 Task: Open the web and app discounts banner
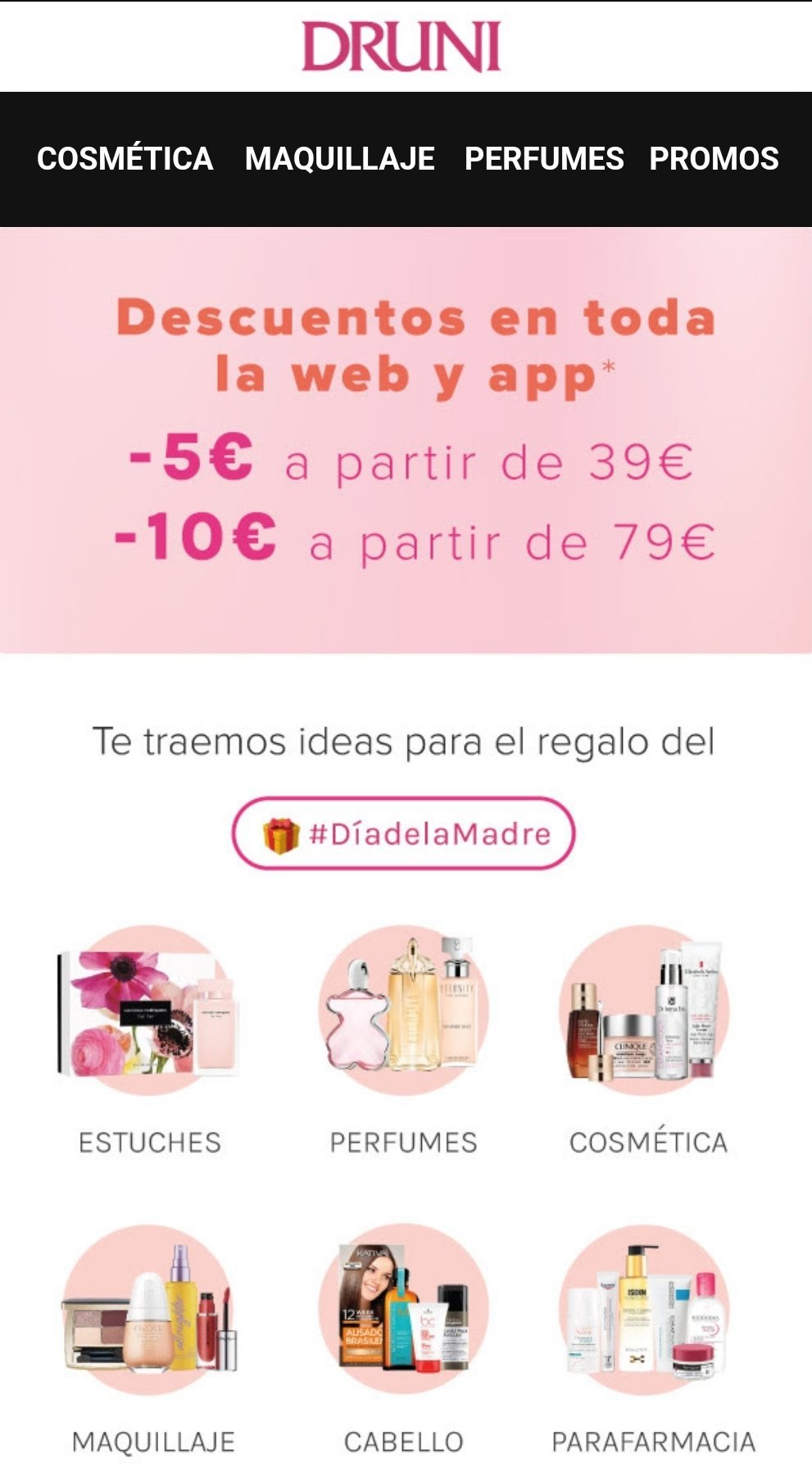(406, 440)
